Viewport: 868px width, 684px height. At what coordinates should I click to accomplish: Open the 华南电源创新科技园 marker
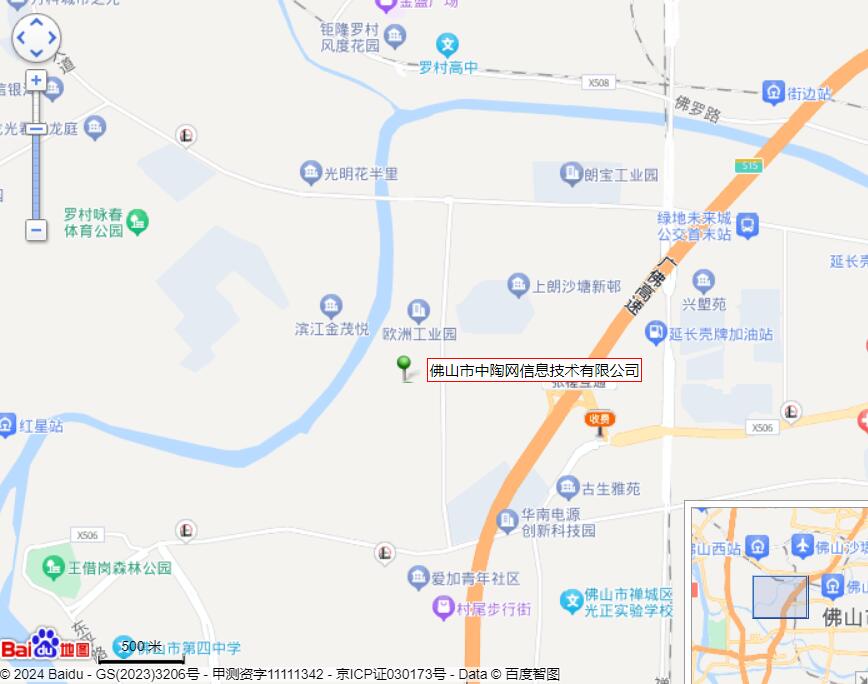(x=507, y=522)
